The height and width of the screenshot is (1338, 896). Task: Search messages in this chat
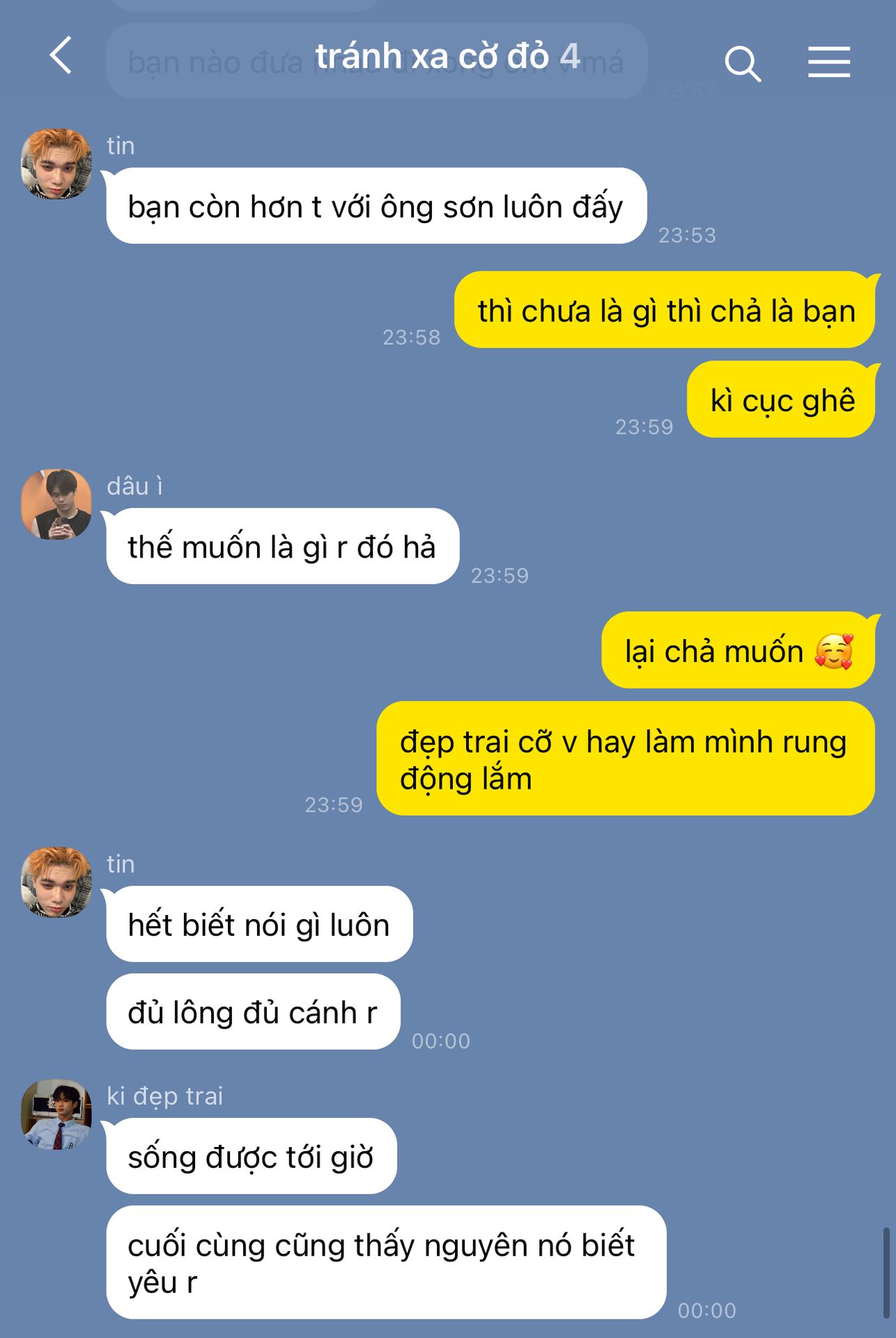coord(742,63)
